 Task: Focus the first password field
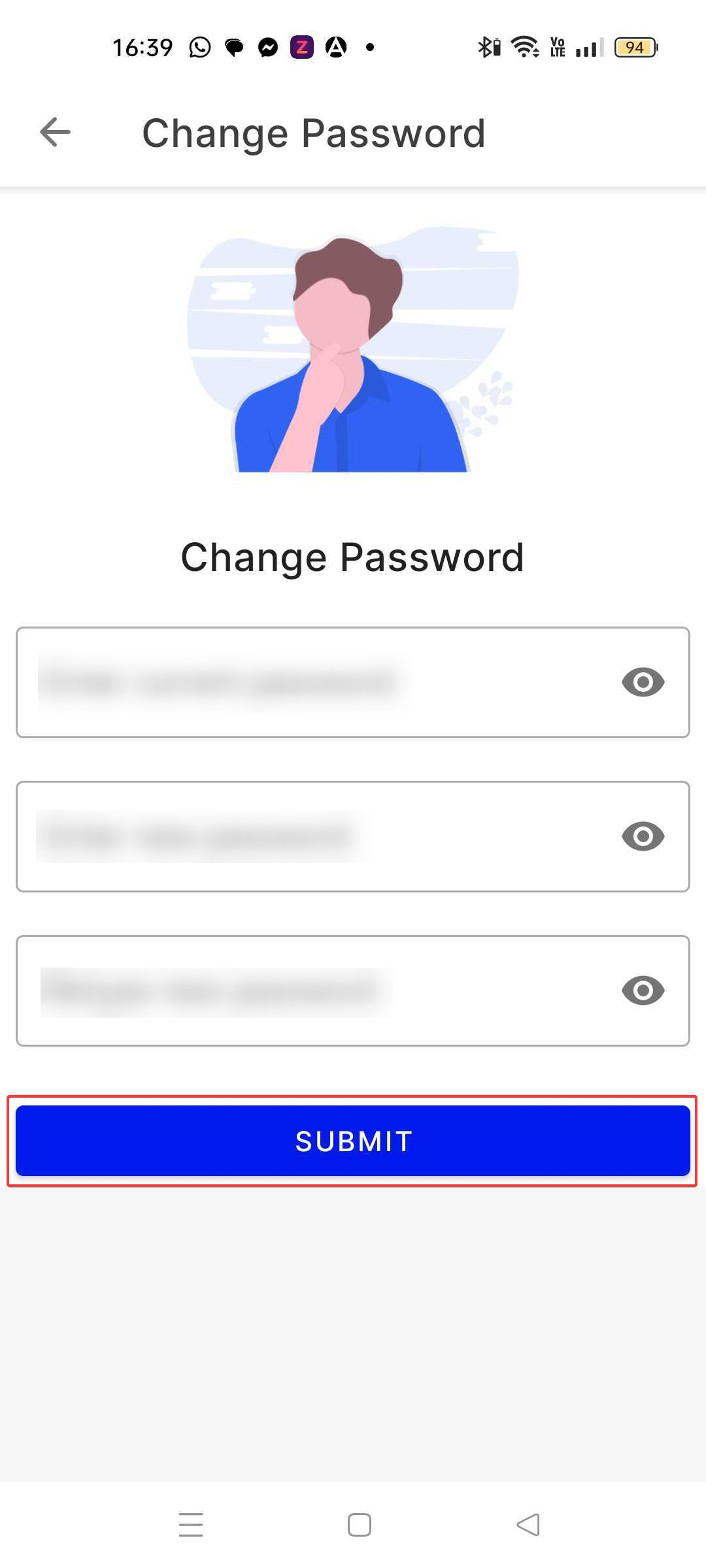(314, 682)
